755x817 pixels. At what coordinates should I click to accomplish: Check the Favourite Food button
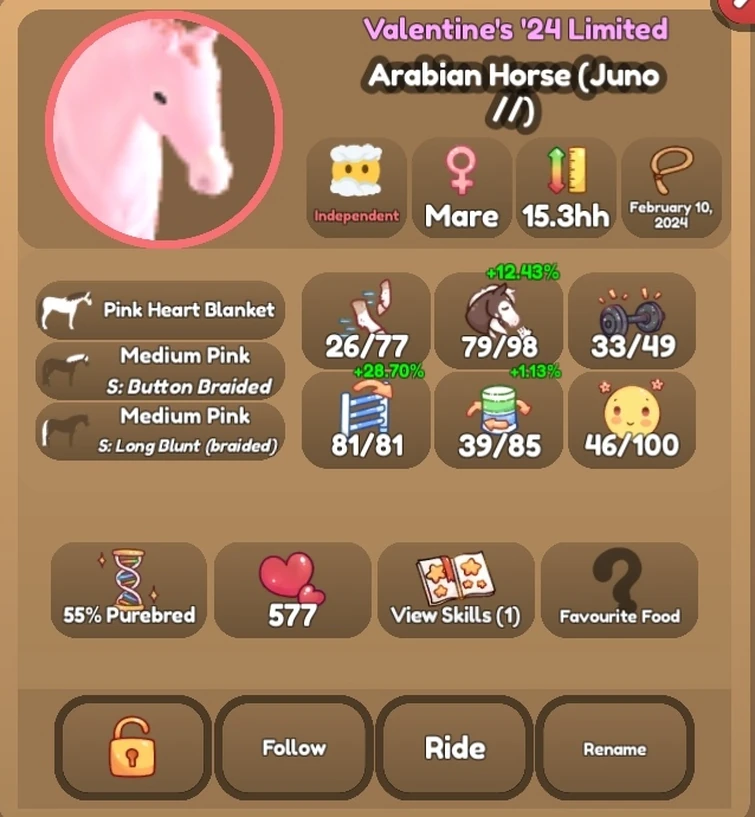619,590
